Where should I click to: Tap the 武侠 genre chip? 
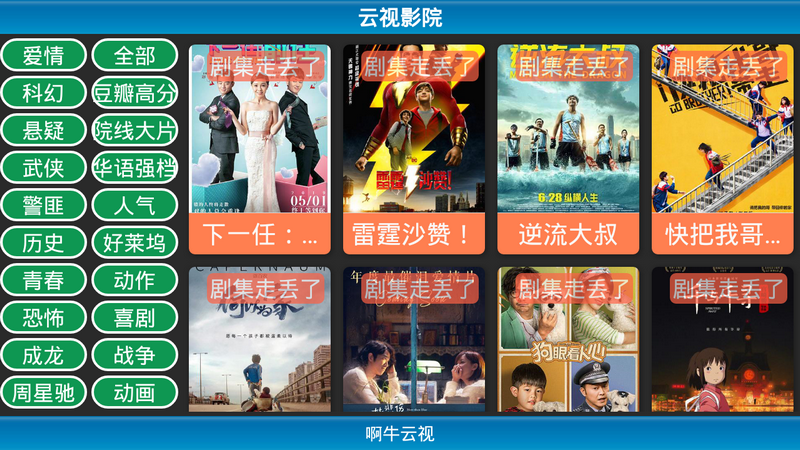click(43, 167)
